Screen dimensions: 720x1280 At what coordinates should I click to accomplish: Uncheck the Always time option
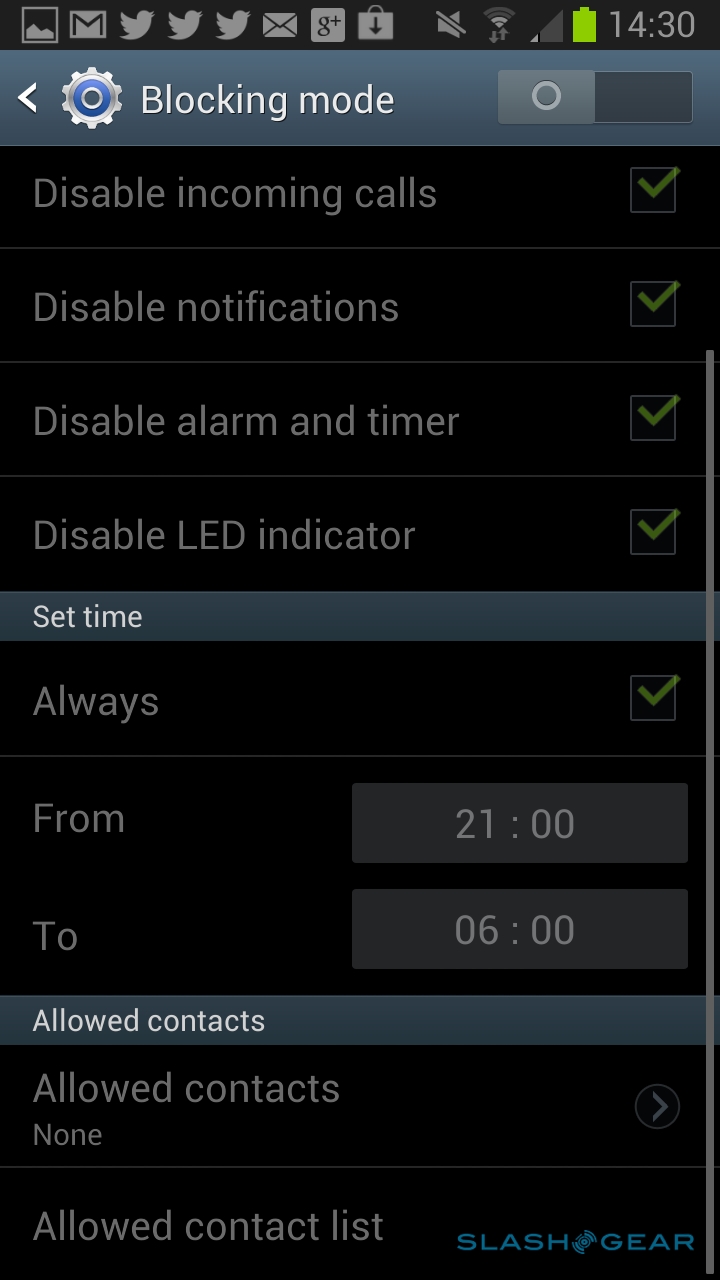click(x=653, y=700)
